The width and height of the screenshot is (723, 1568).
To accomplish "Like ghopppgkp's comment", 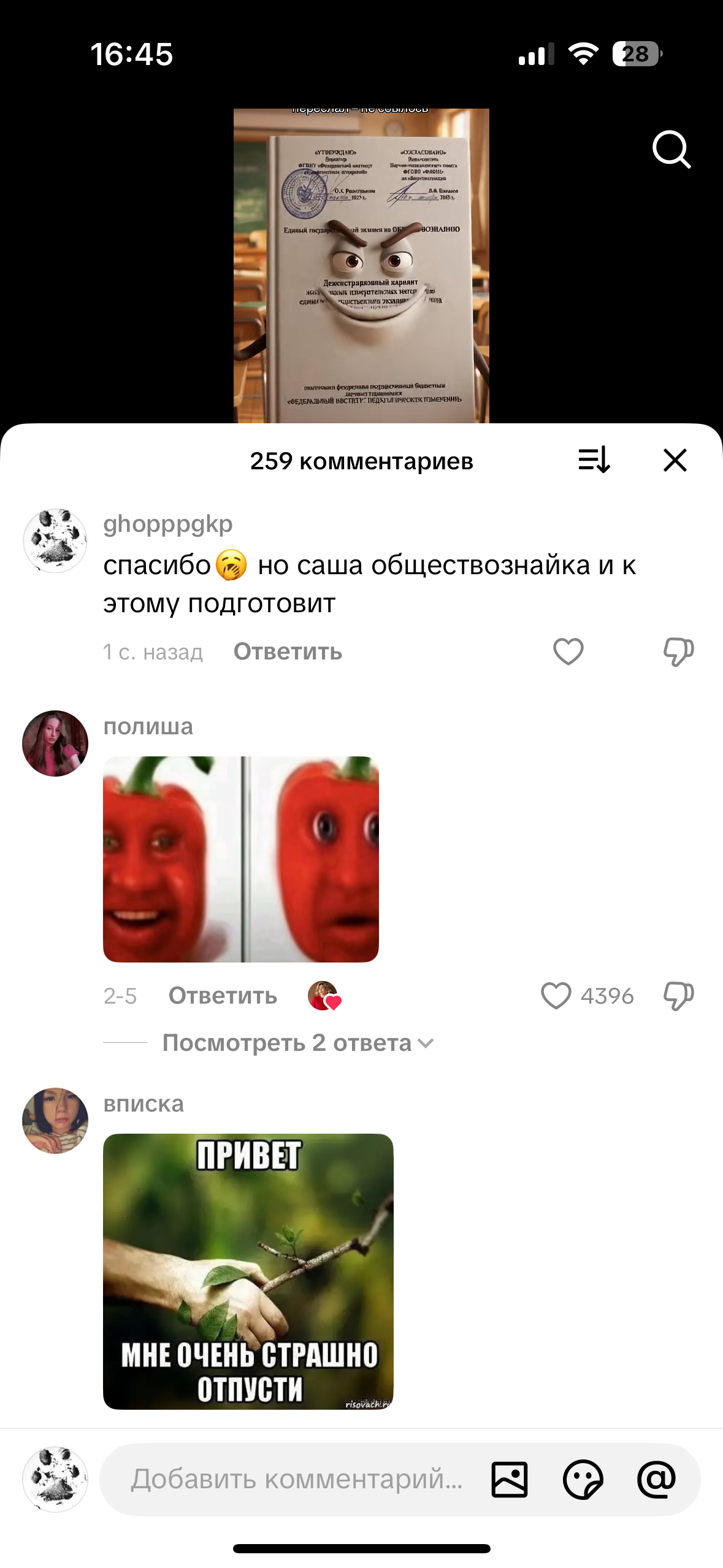I will 568,651.
